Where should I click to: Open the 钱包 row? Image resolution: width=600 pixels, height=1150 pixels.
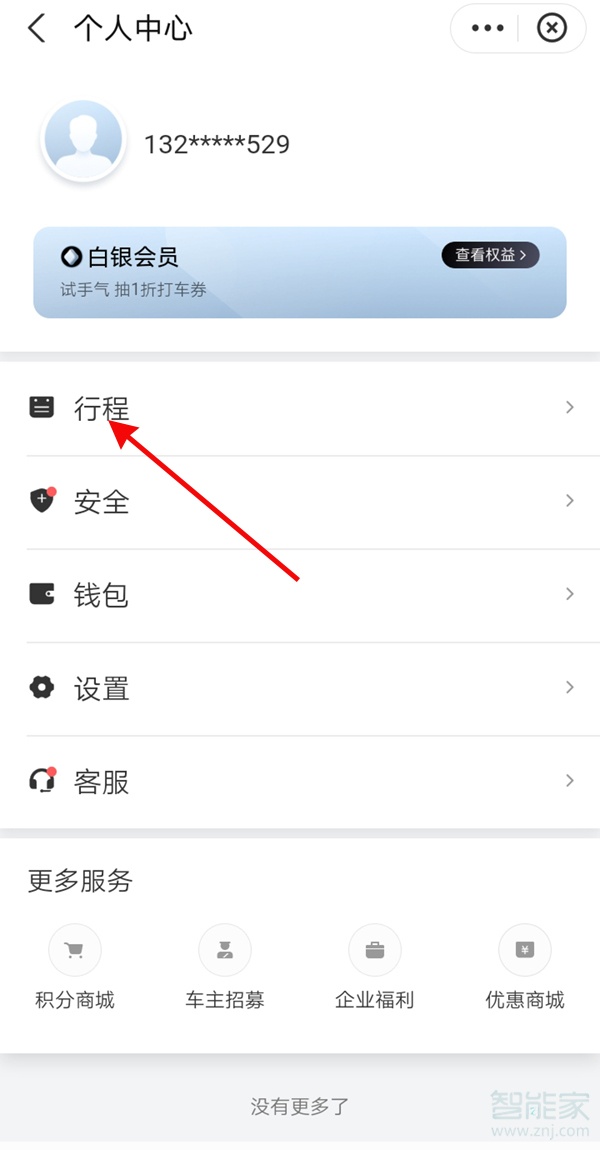click(300, 595)
